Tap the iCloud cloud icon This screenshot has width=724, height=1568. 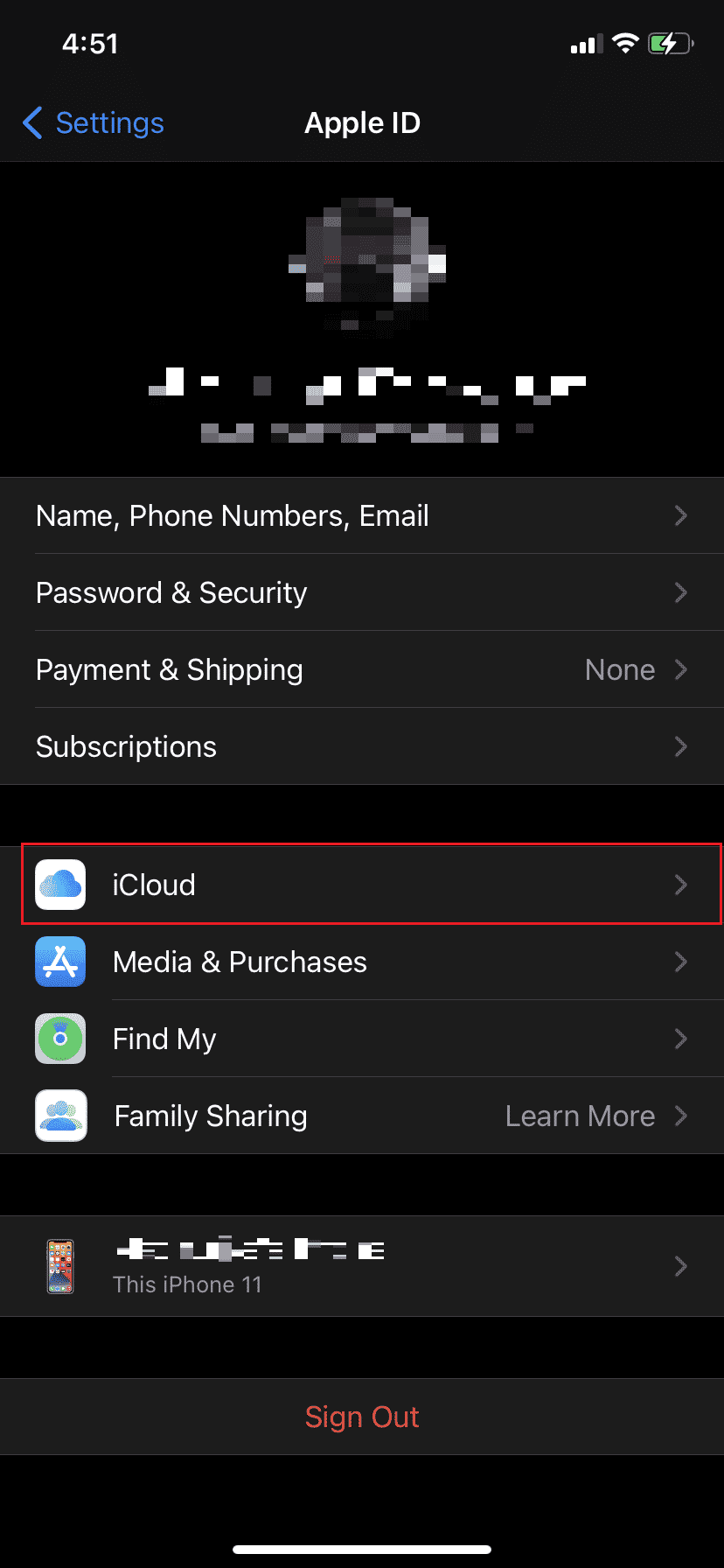59,885
